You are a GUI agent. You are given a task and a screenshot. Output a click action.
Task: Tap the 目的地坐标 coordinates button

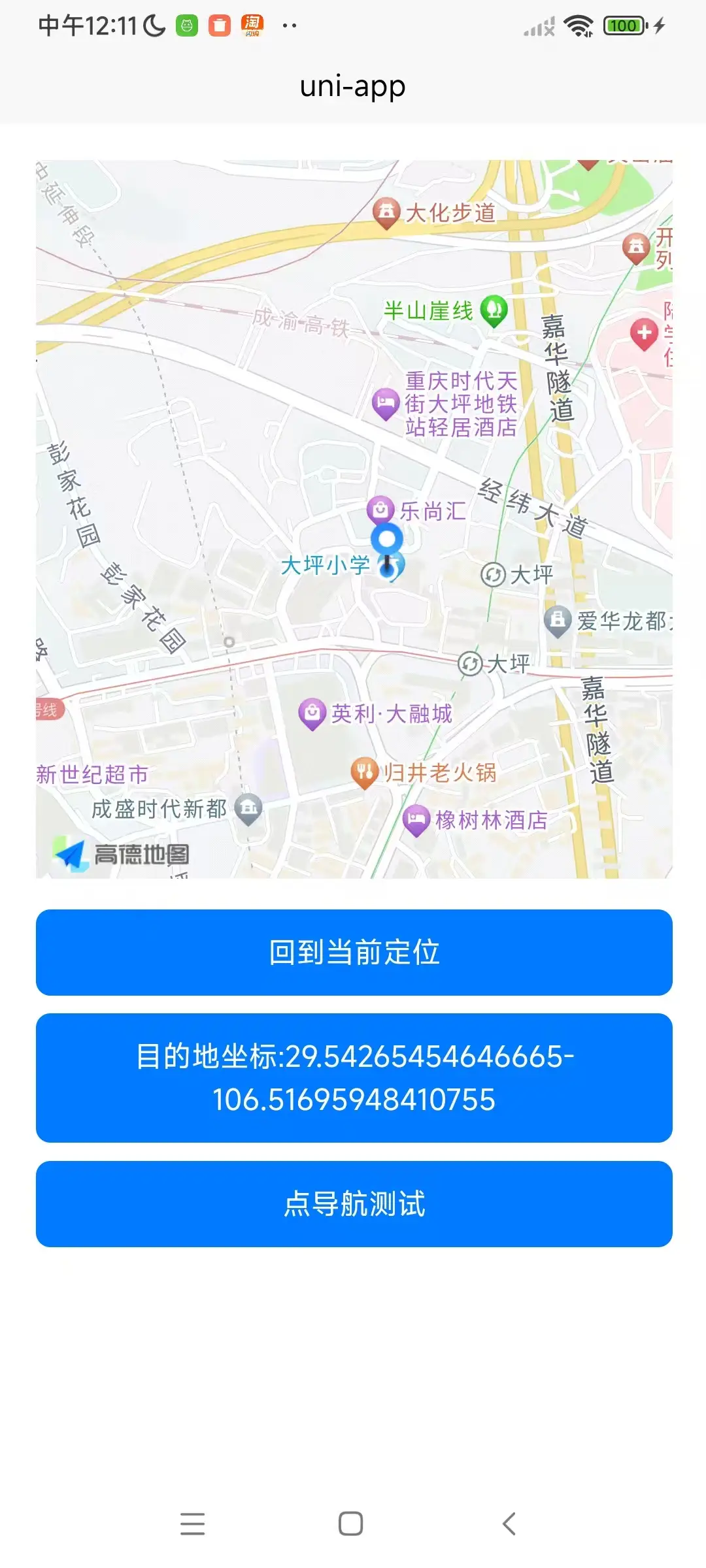coord(354,1077)
